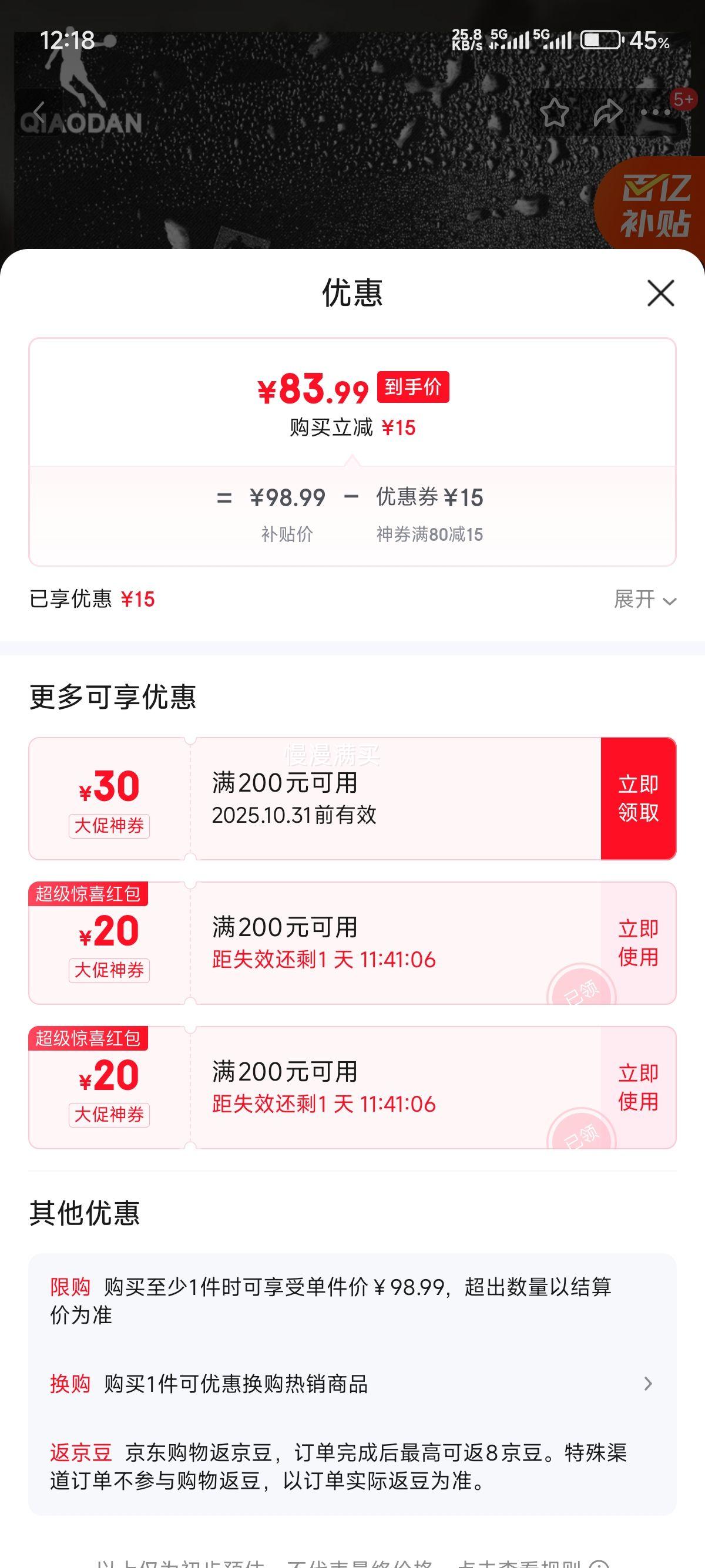Expand the 已享优惠 details

pyautogui.click(x=644, y=600)
